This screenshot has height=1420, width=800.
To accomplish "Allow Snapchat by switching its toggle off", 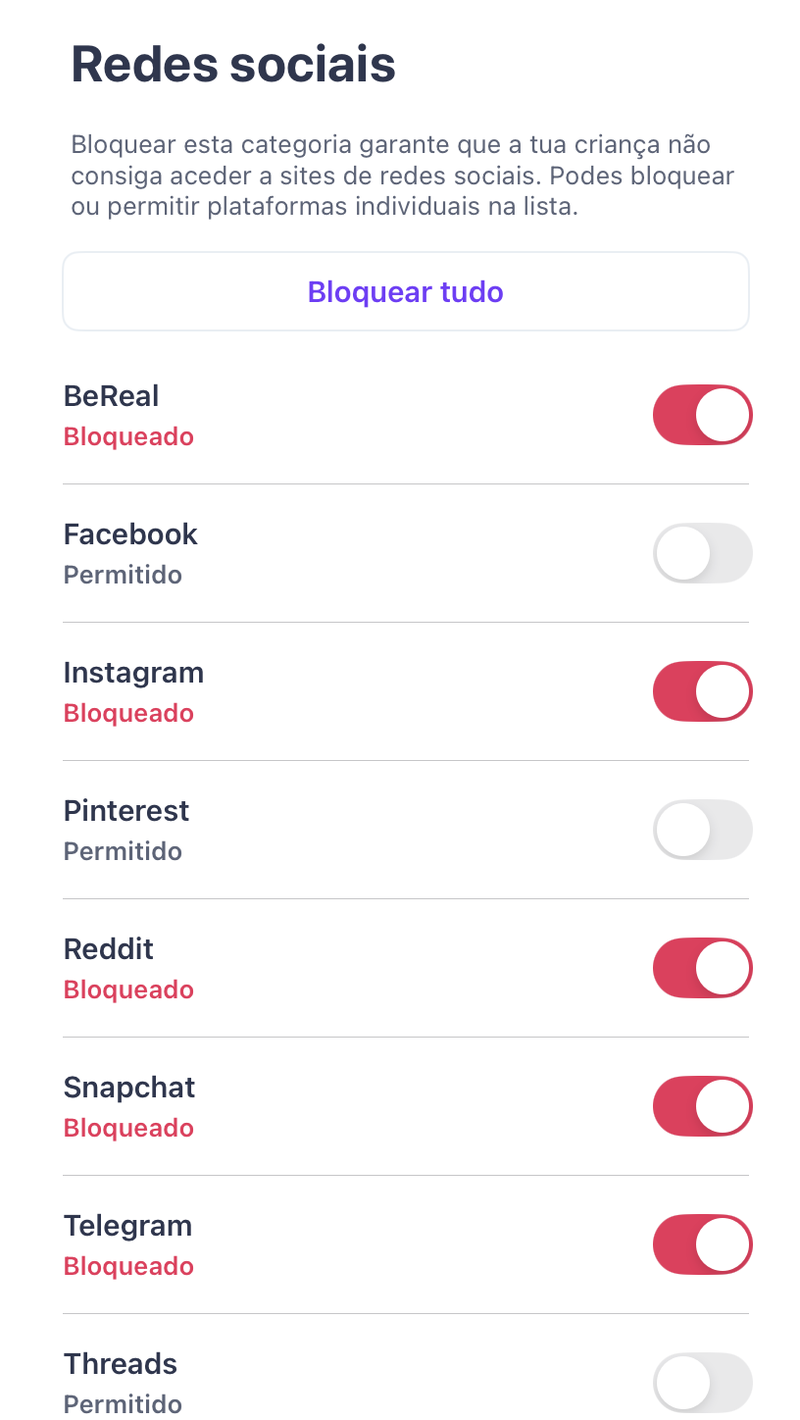I will tap(702, 1106).
